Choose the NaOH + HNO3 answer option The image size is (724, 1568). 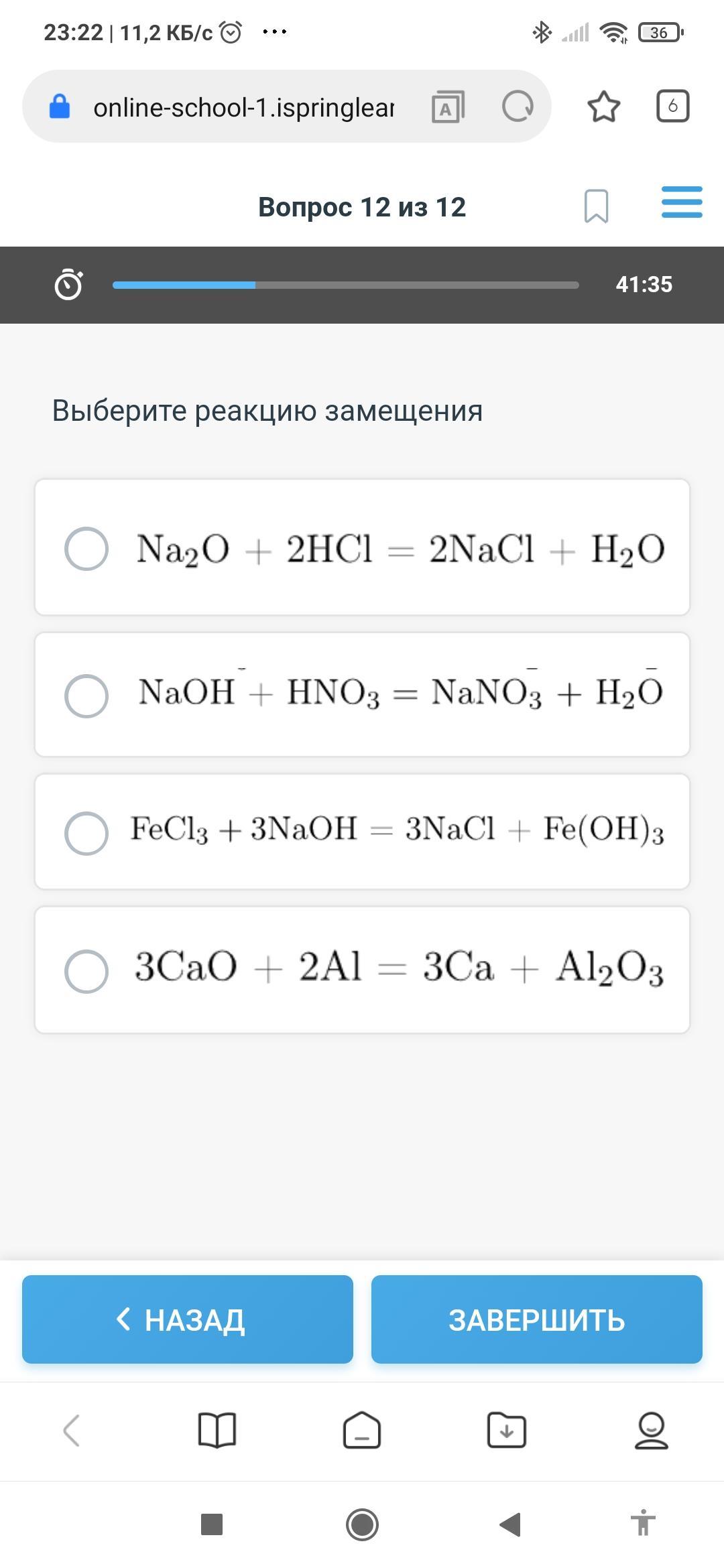point(86,696)
